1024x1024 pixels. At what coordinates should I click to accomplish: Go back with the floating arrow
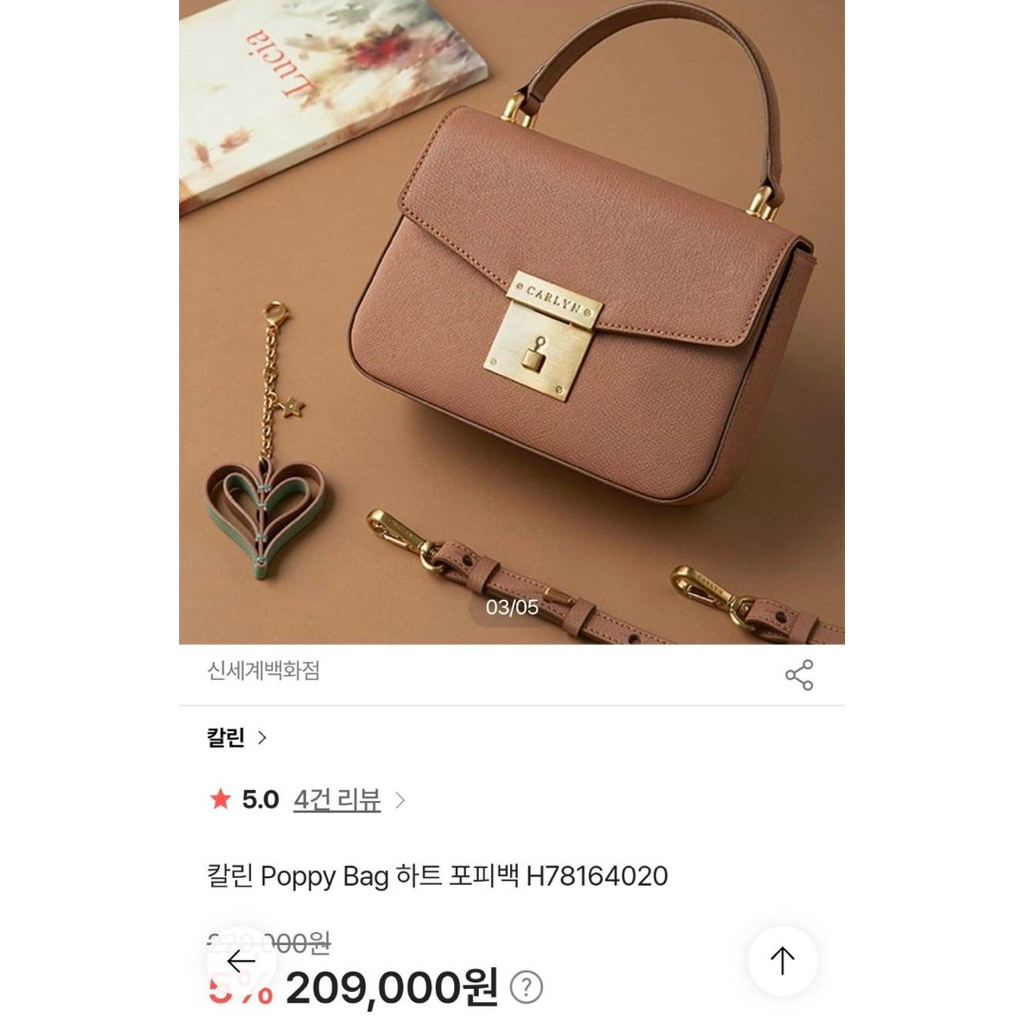[241, 961]
